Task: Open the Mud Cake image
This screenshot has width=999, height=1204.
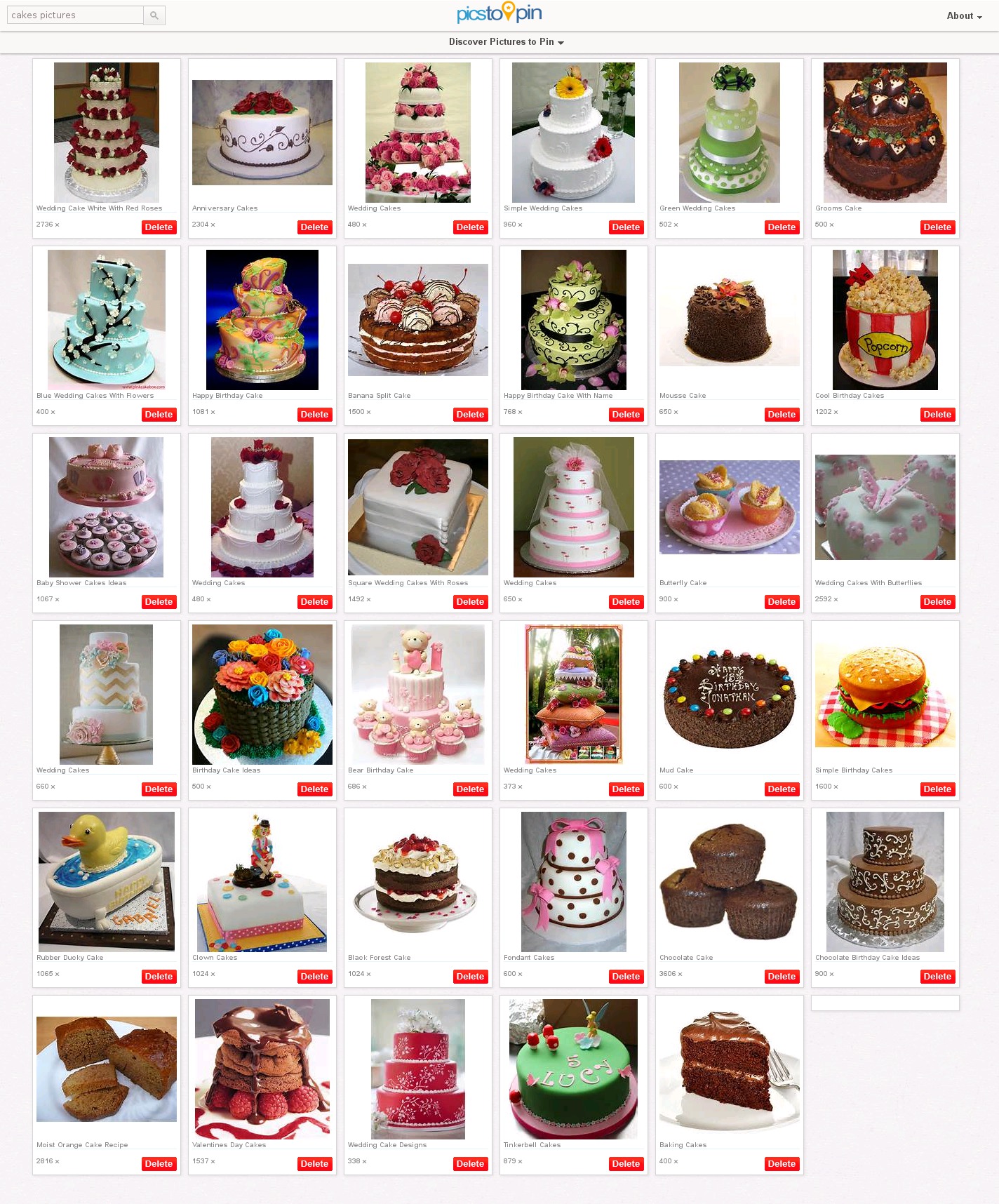Action: point(730,695)
